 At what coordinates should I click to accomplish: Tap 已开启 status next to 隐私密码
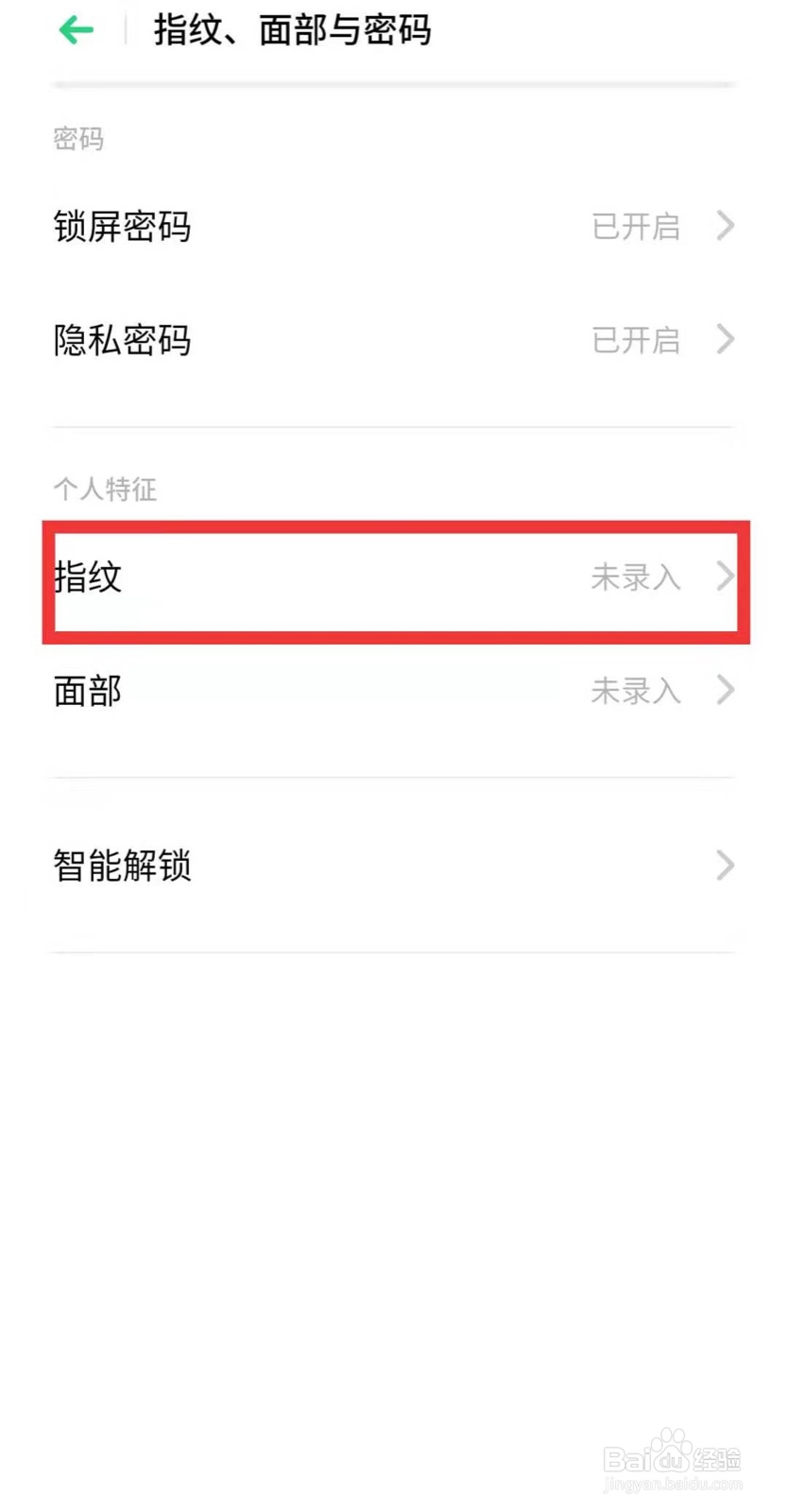point(635,339)
